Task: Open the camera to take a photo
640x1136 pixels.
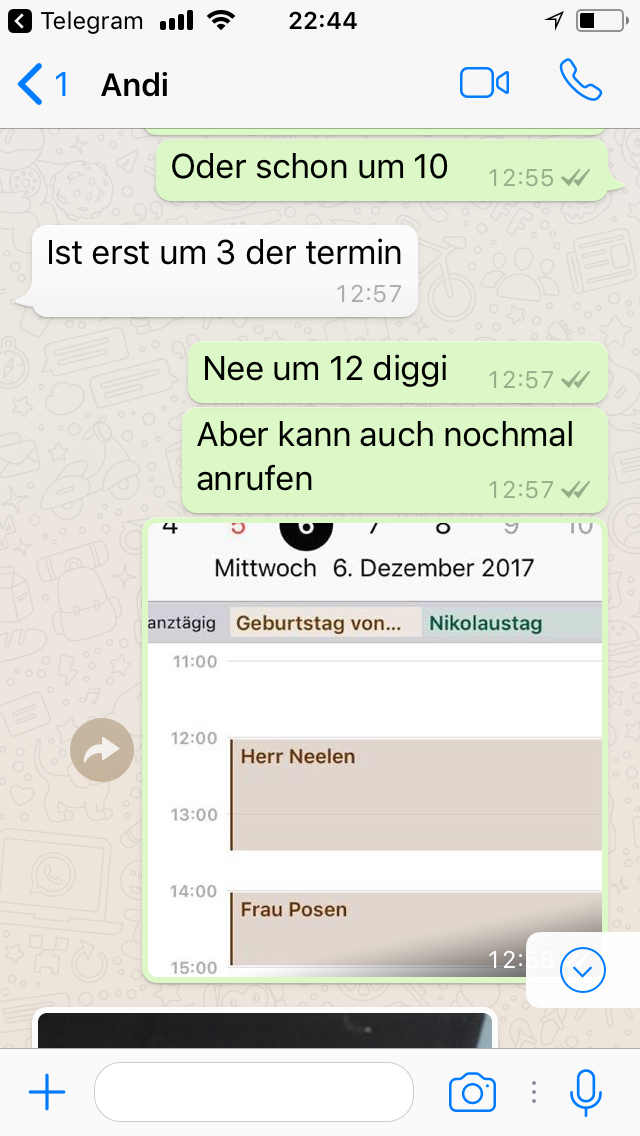Action: (x=472, y=1093)
